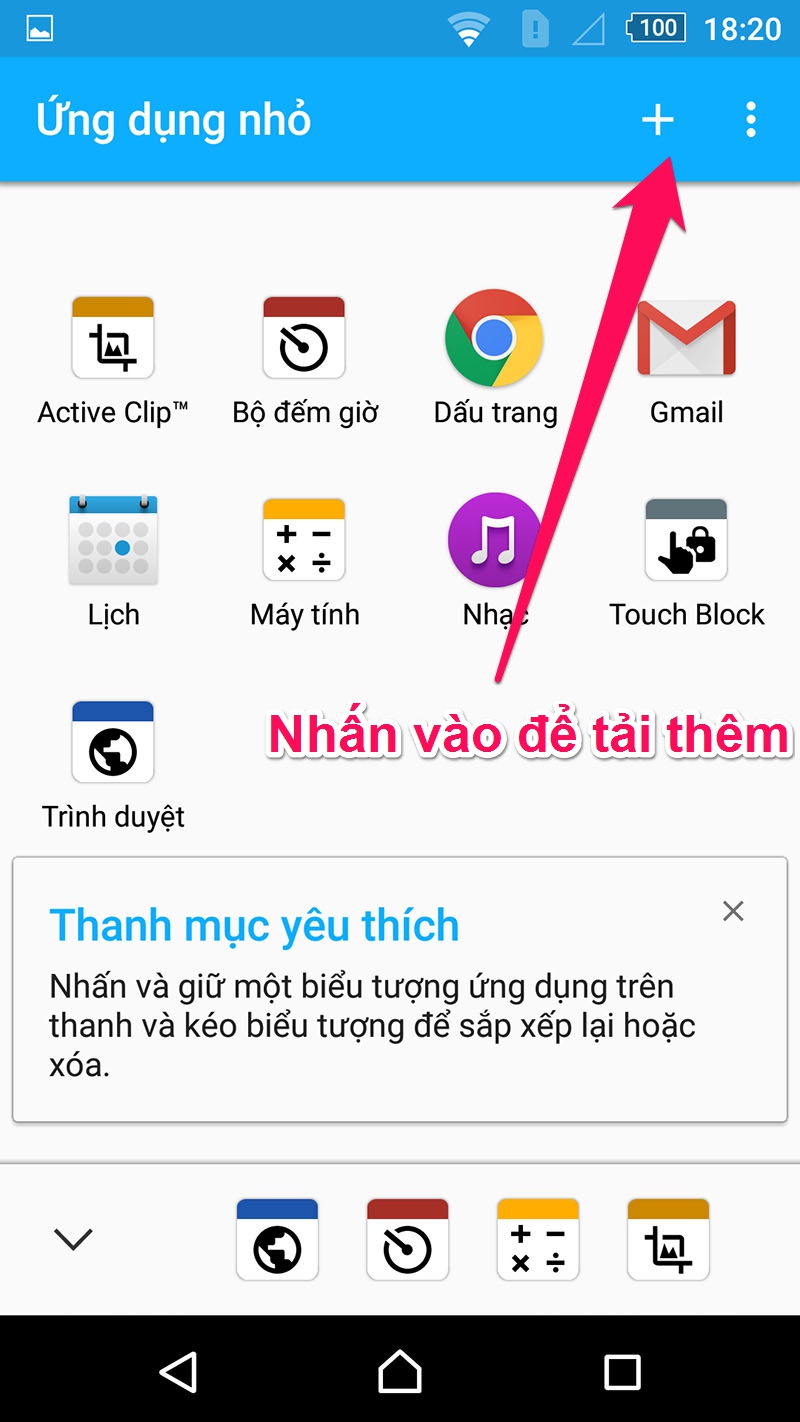Open the Nhạc music app
The width and height of the screenshot is (800, 1422).
tap(494, 540)
